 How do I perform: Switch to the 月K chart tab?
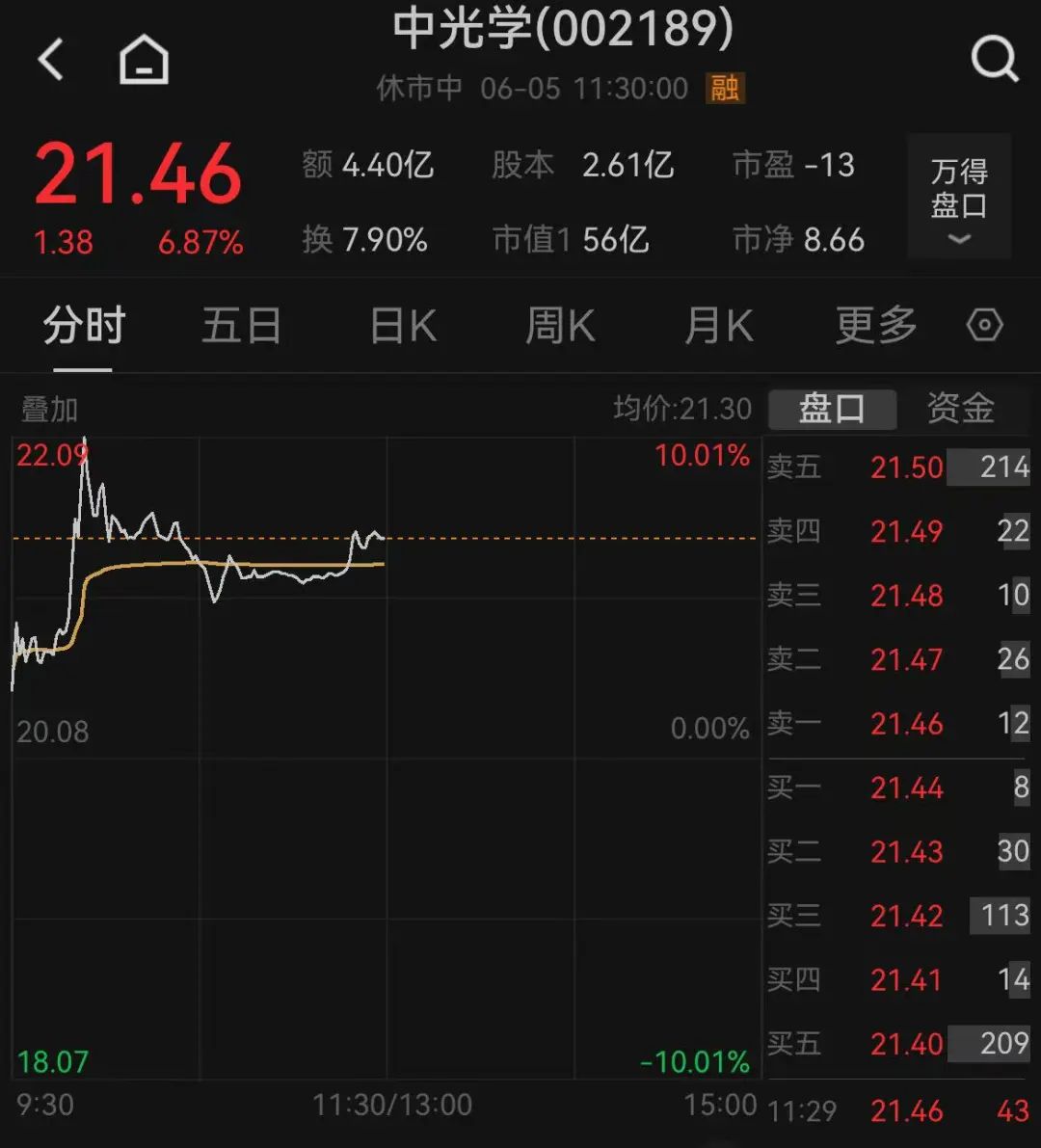(718, 326)
